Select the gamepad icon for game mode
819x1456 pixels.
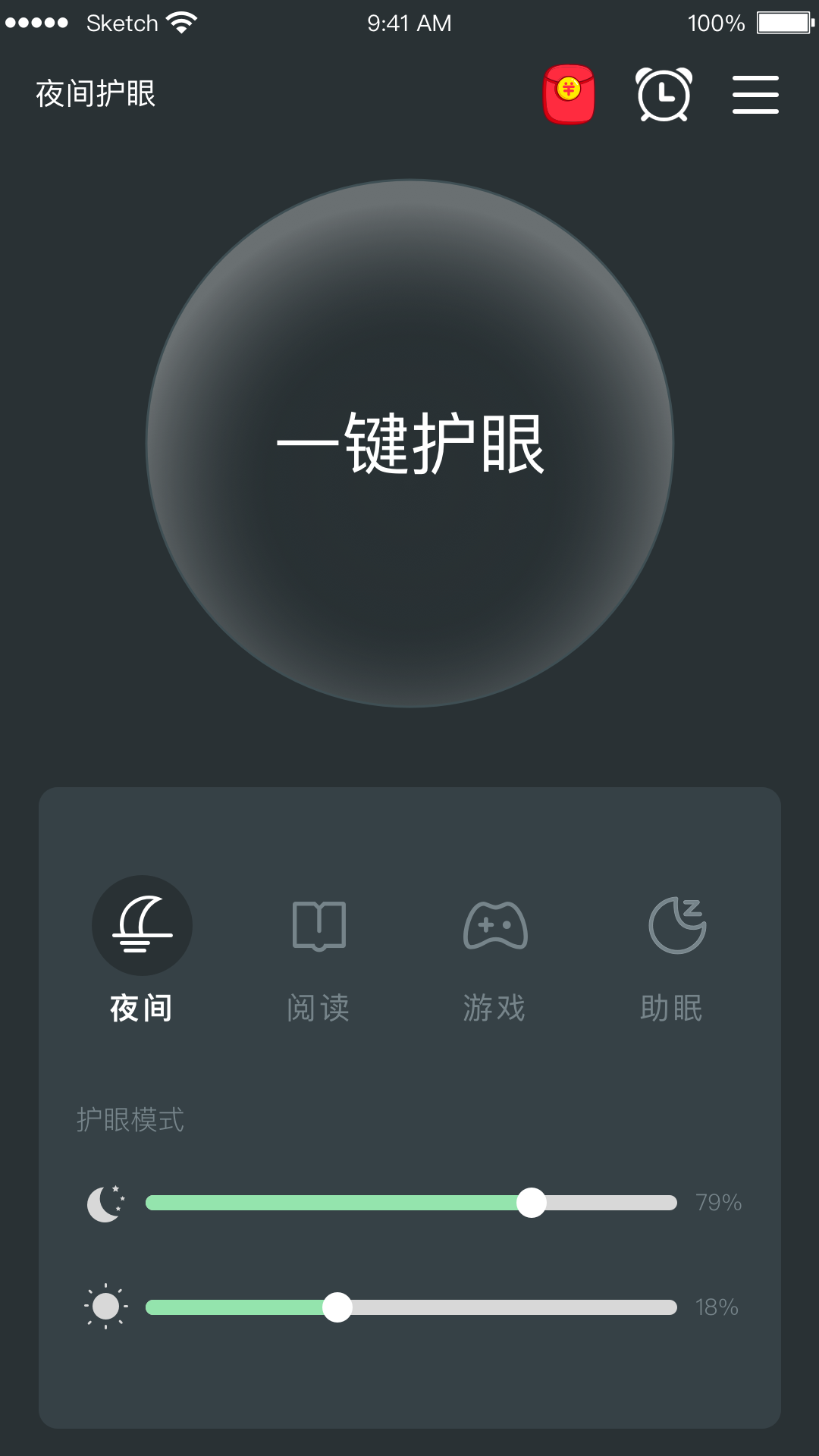[x=495, y=926]
